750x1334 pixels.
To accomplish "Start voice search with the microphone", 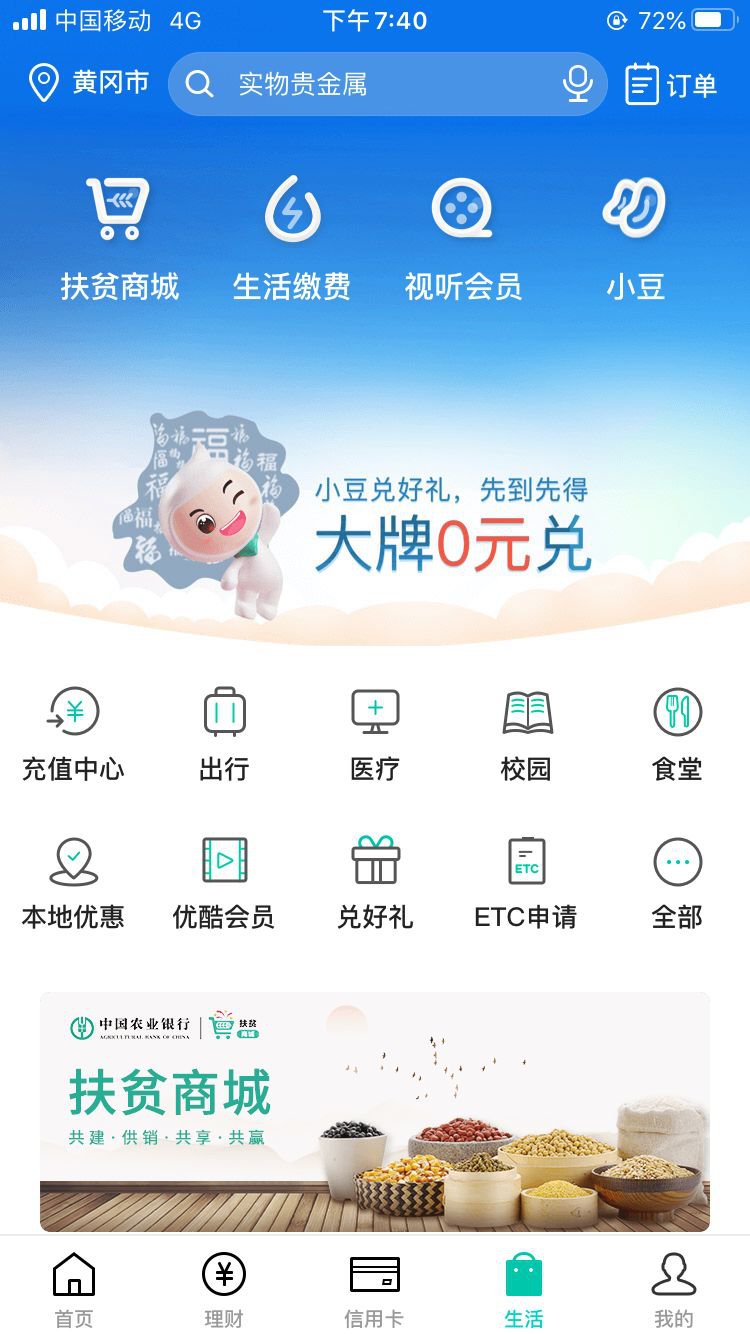I will [577, 84].
